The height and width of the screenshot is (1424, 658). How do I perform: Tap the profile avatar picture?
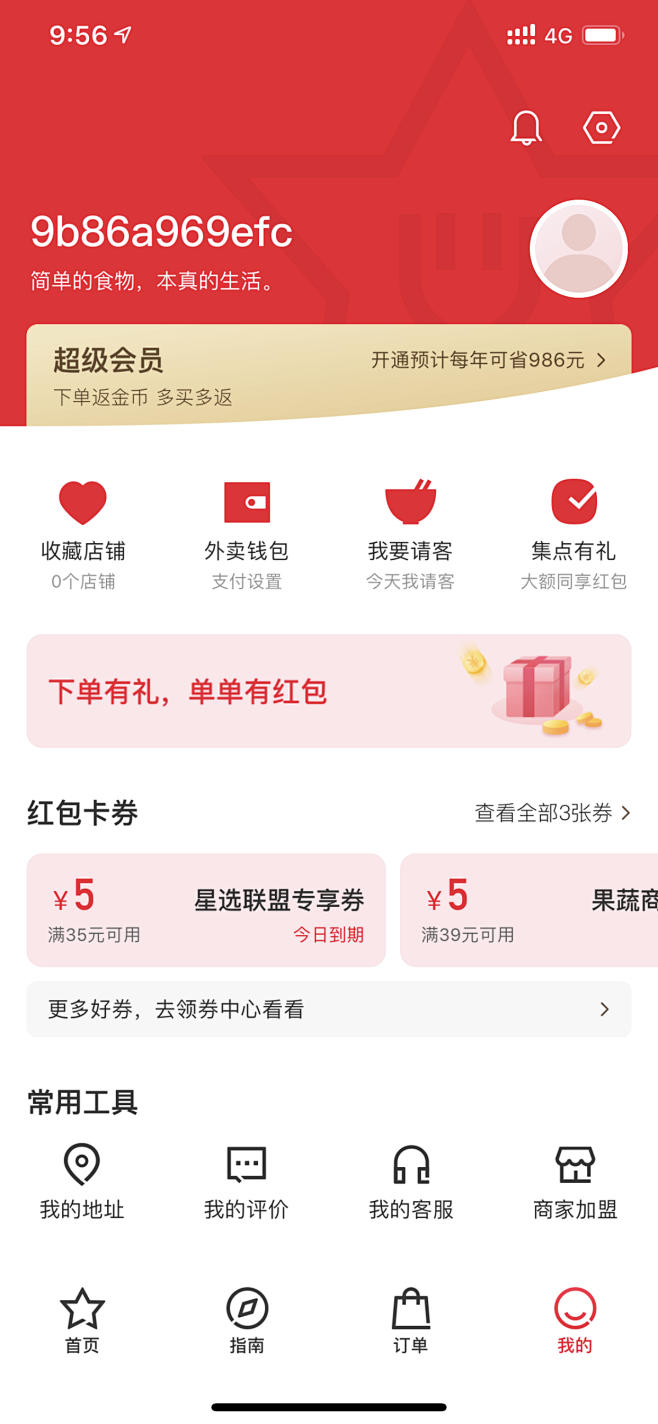[579, 248]
